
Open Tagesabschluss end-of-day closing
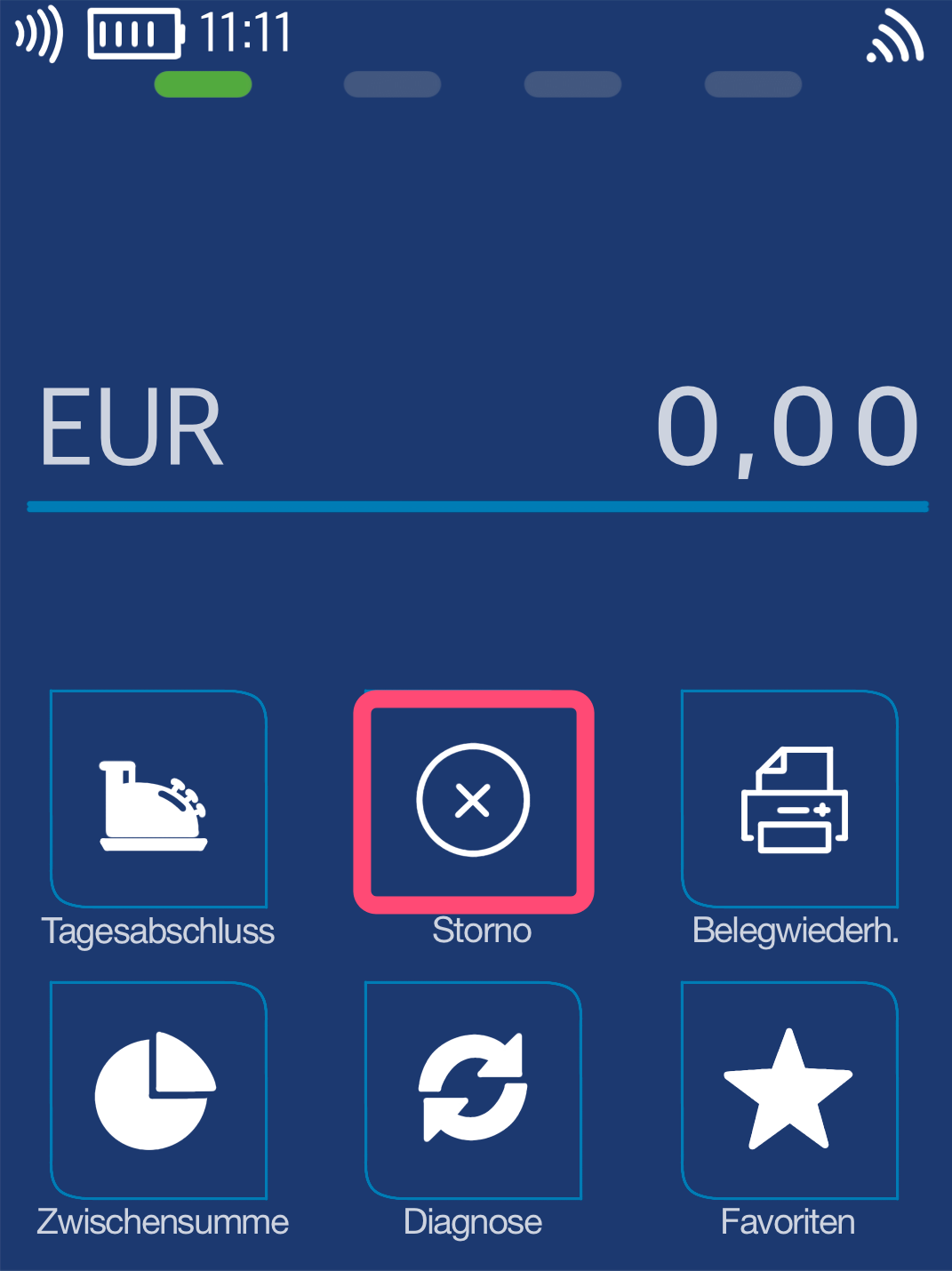tap(158, 800)
